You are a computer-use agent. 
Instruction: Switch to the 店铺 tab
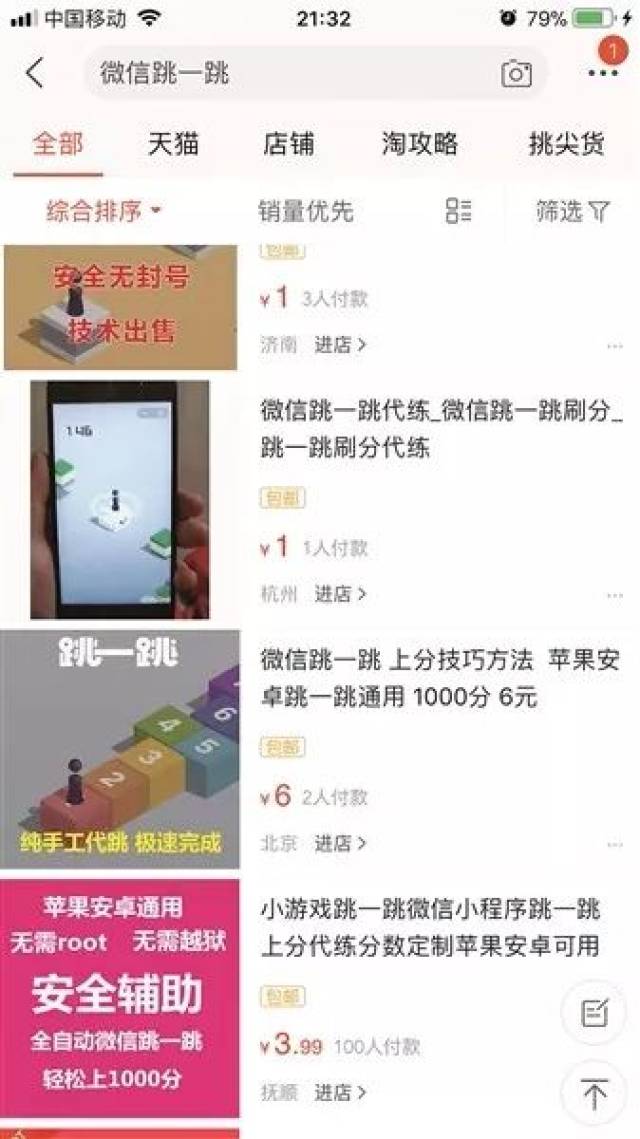pos(289,144)
